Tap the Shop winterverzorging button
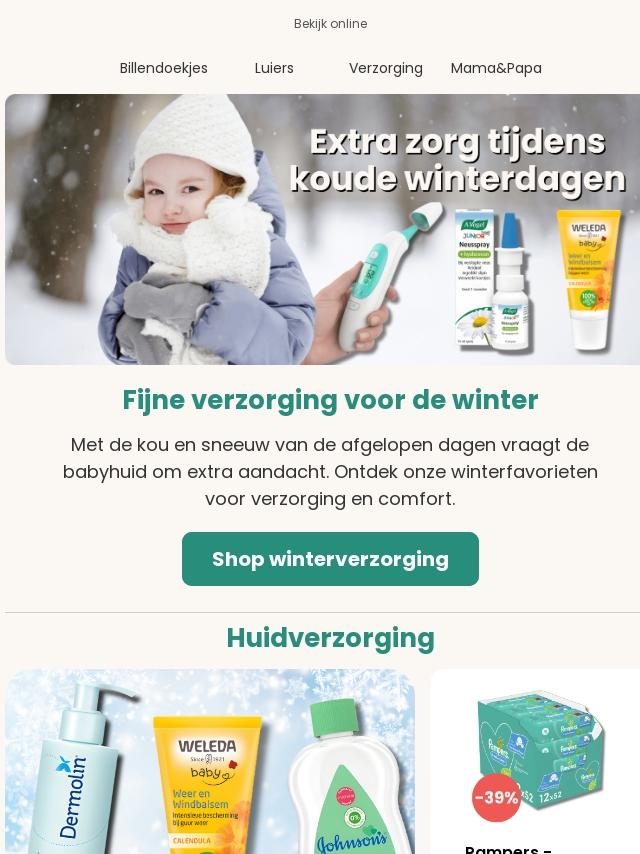640x854 pixels. [x=330, y=559]
